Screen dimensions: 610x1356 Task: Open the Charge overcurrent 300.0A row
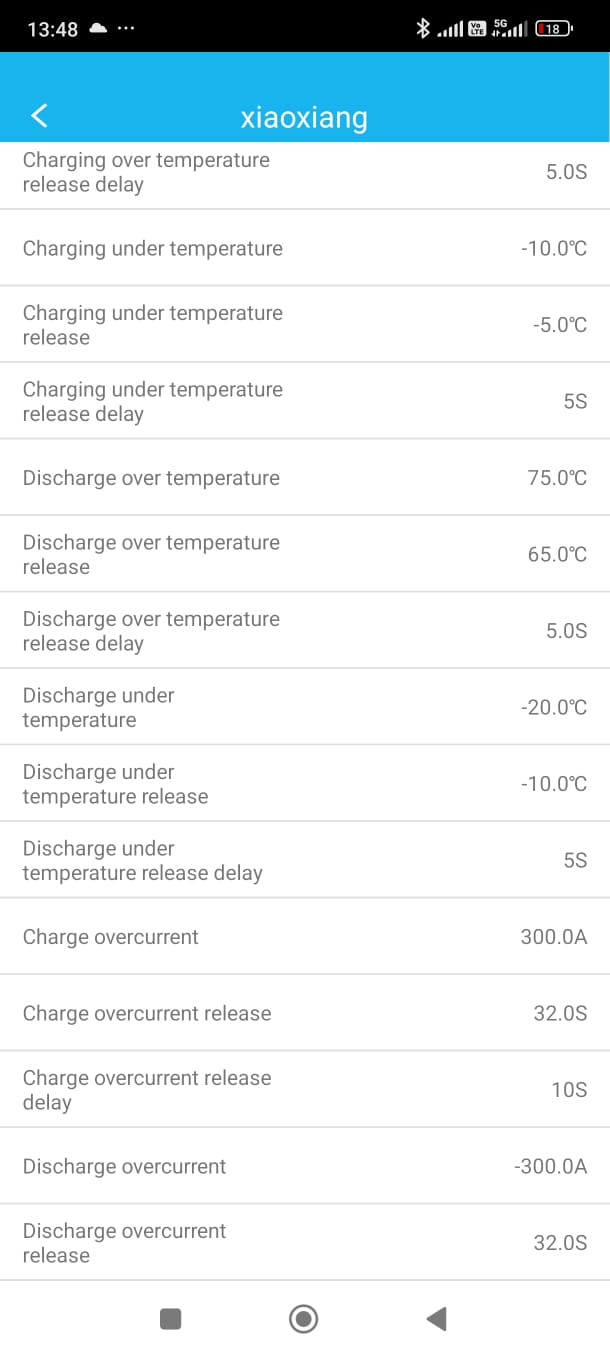[x=305, y=936]
